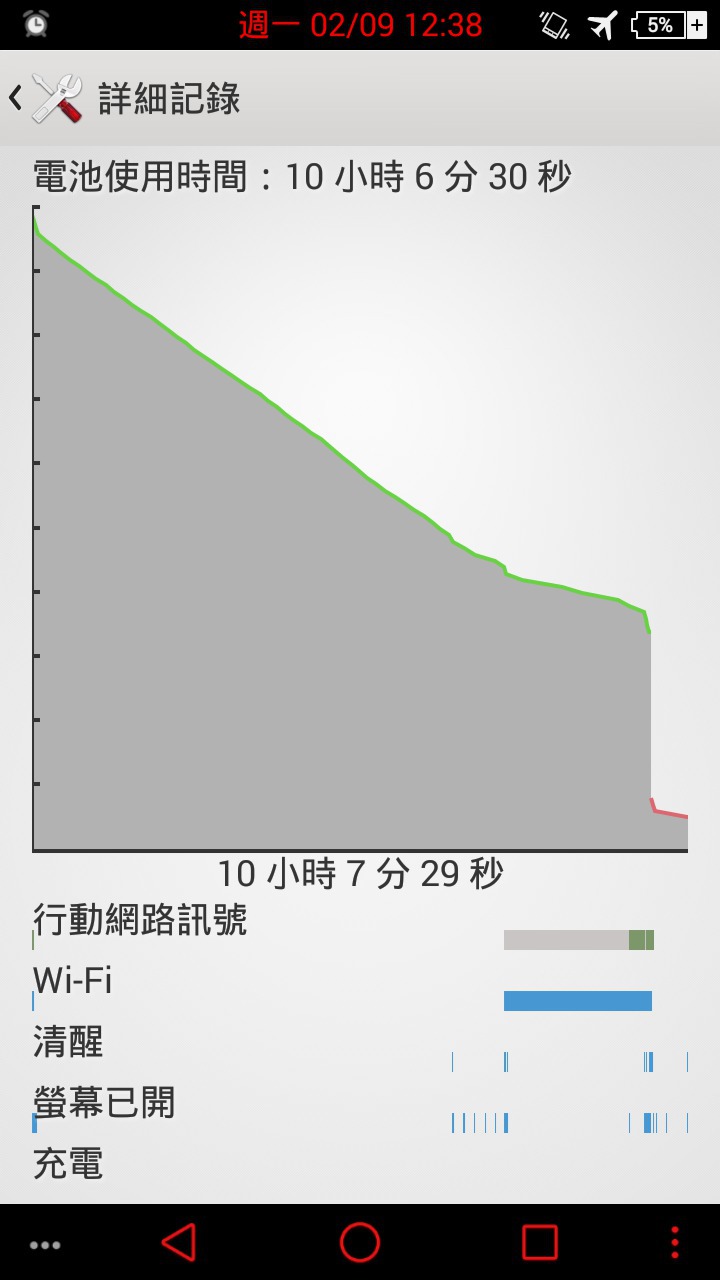Tap the system back triangle button
720x1280 pixels.
coord(178,1242)
